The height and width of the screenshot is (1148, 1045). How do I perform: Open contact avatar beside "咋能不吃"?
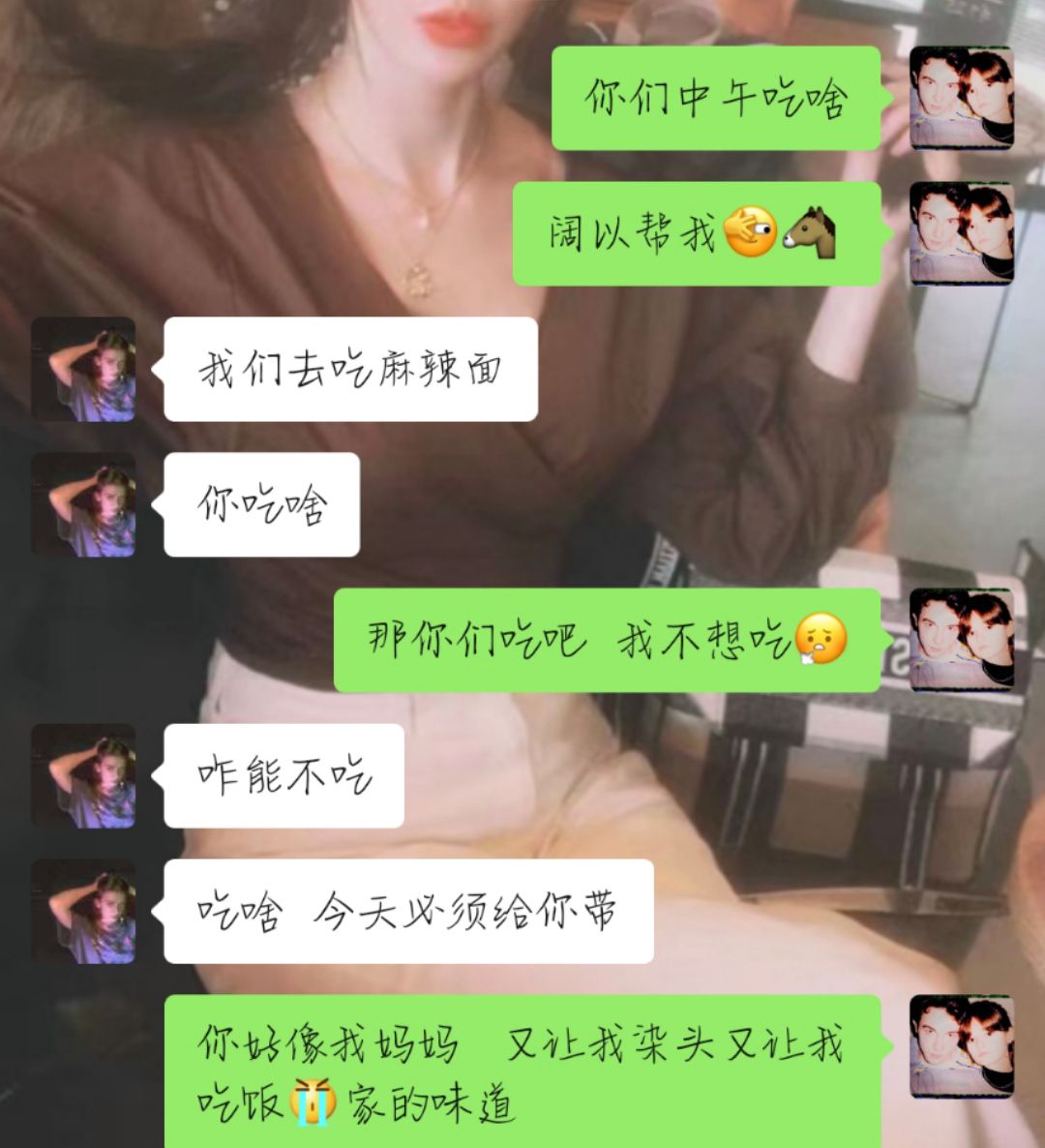[x=83, y=775]
